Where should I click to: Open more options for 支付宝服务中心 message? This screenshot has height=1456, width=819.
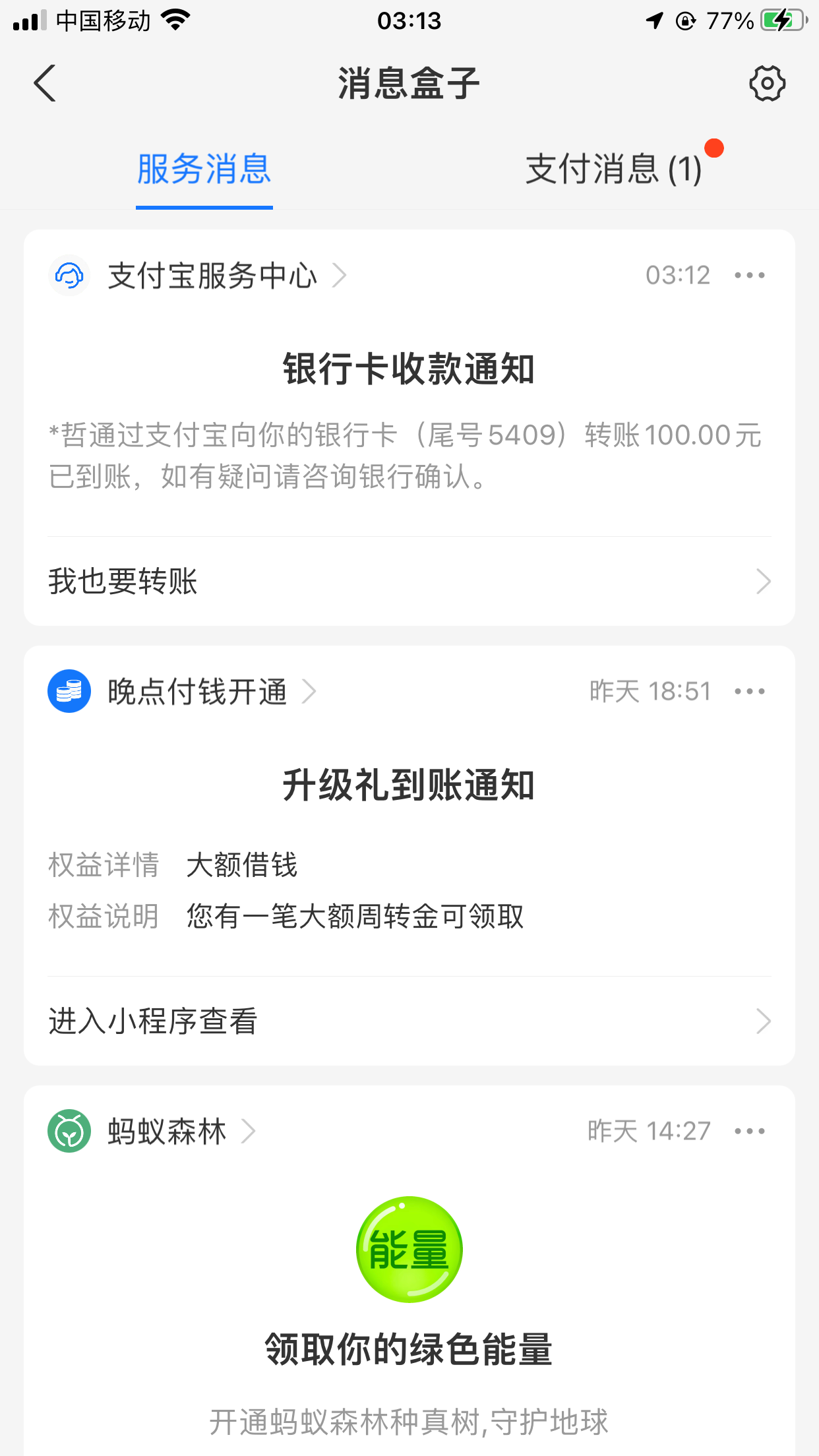(750, 276)
